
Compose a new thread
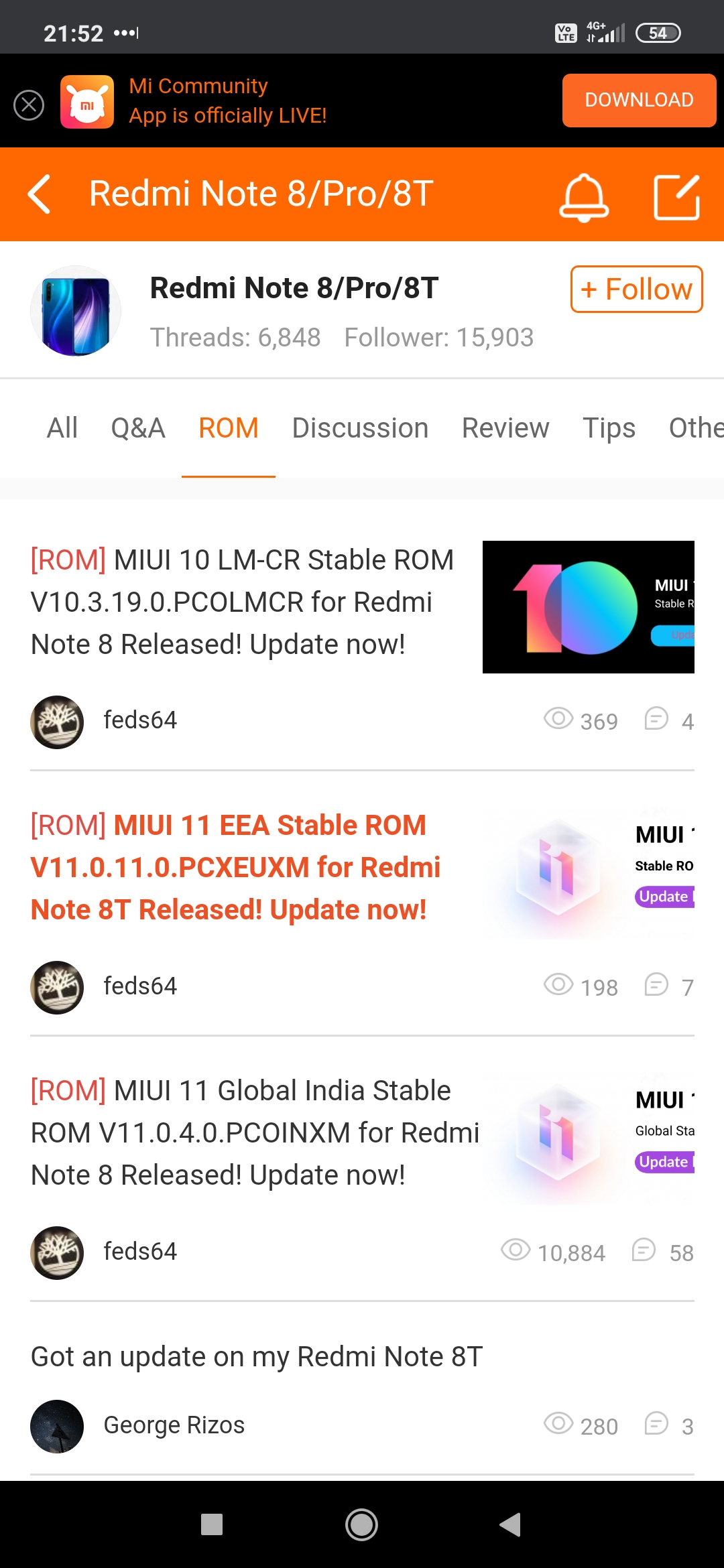click(676, 196)
